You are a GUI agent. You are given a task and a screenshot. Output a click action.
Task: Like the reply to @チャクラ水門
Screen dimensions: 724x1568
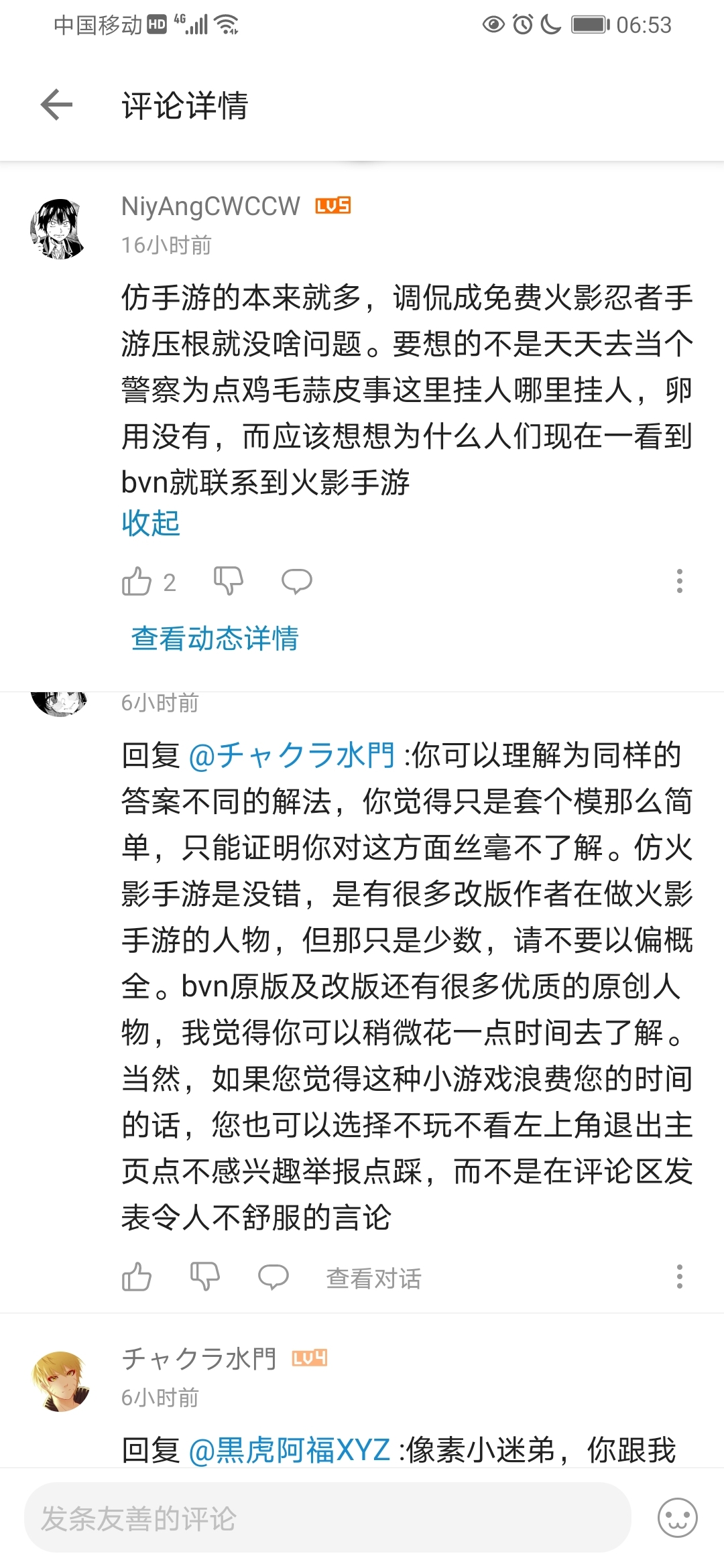click(137, 1277)
